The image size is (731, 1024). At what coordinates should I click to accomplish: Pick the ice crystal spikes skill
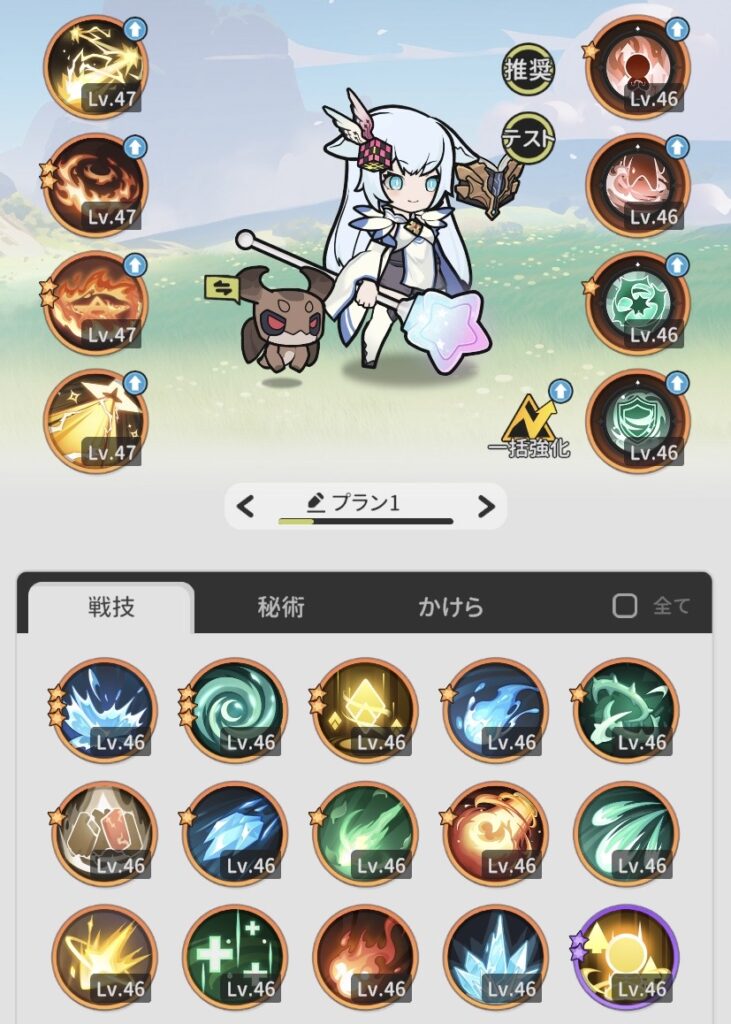pyautogui.click(x=496, y=955)
